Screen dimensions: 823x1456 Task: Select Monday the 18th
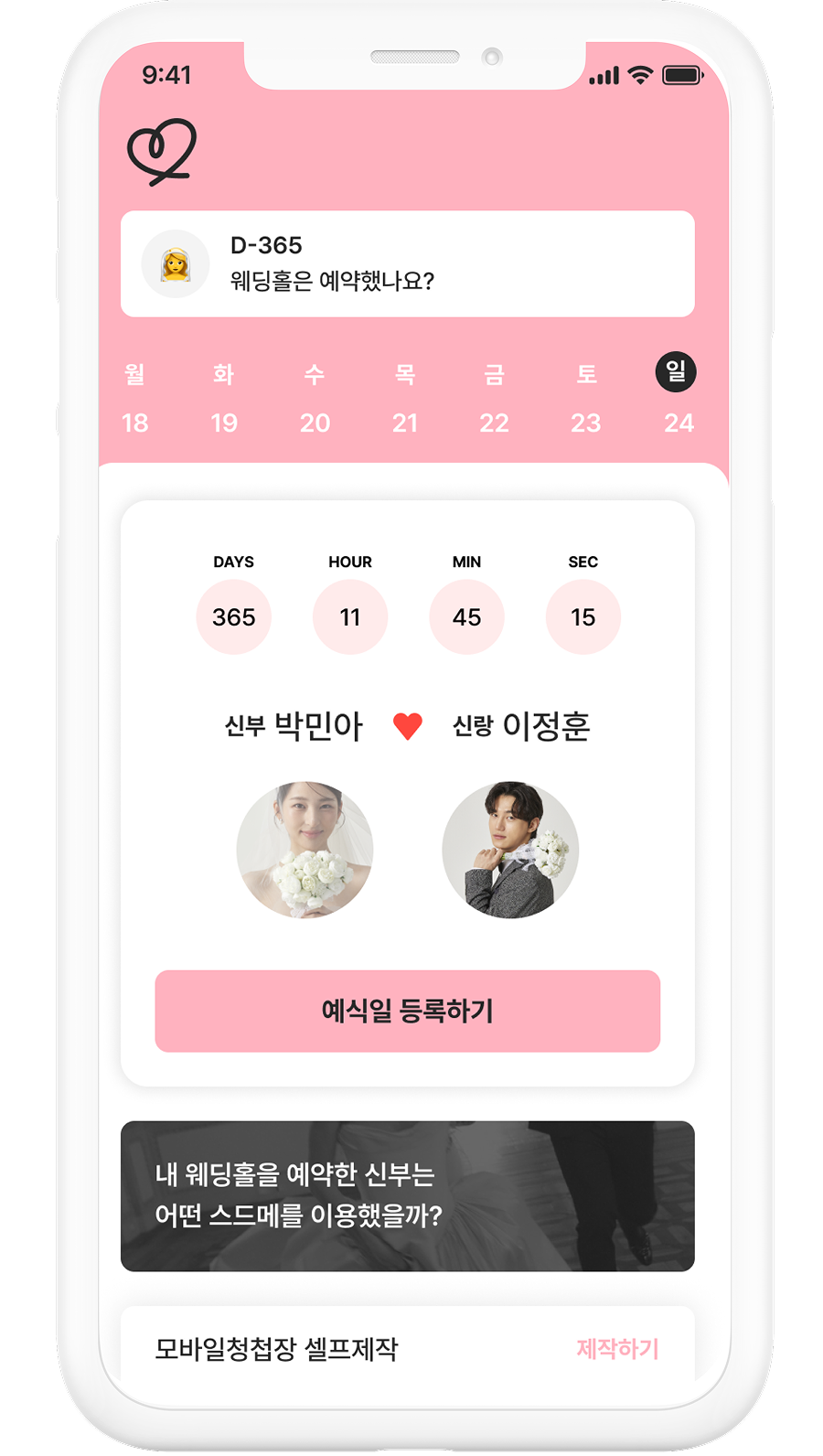(134, 399)
